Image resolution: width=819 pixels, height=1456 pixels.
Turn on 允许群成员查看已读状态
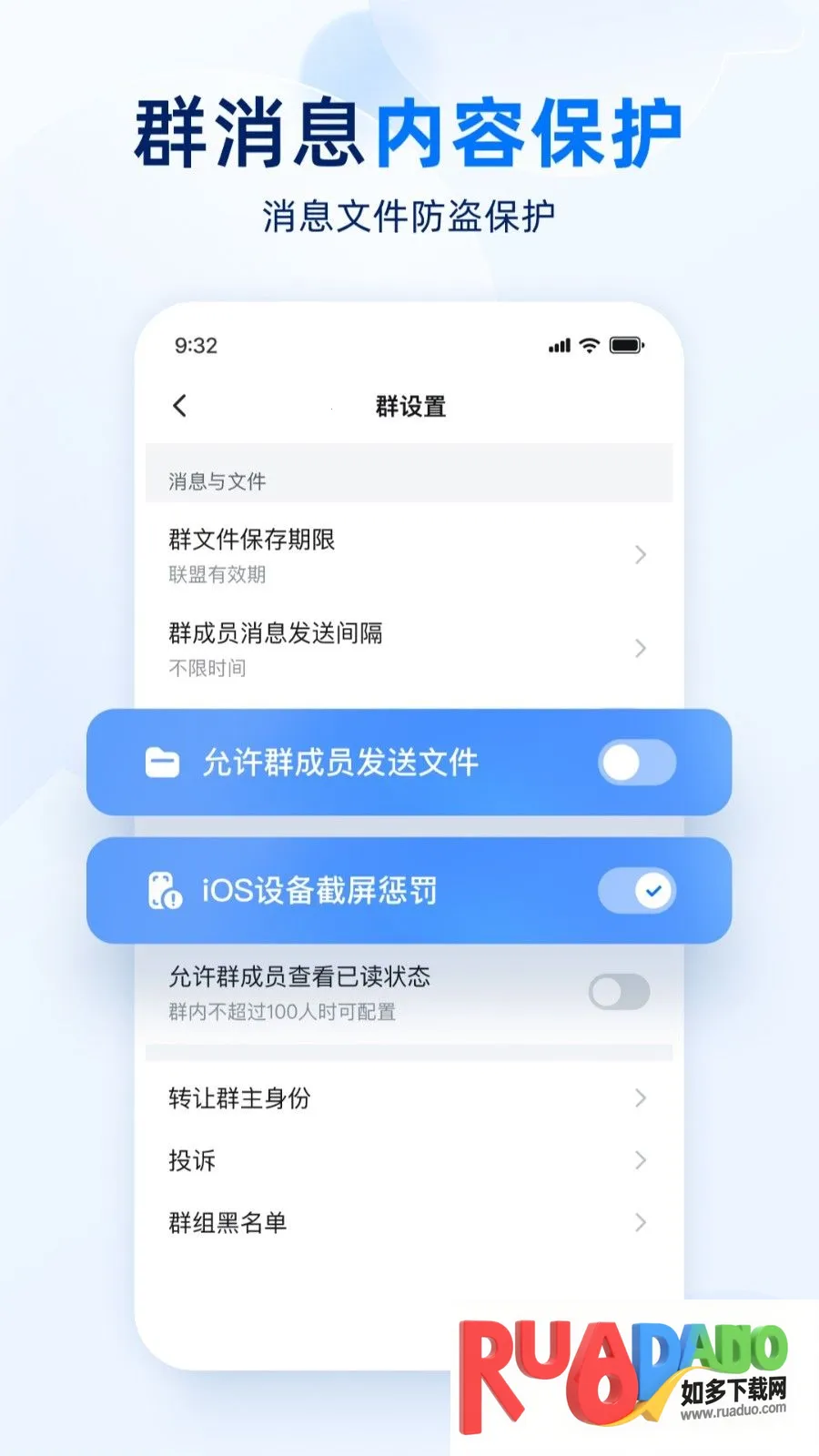(x=619, y=992)
